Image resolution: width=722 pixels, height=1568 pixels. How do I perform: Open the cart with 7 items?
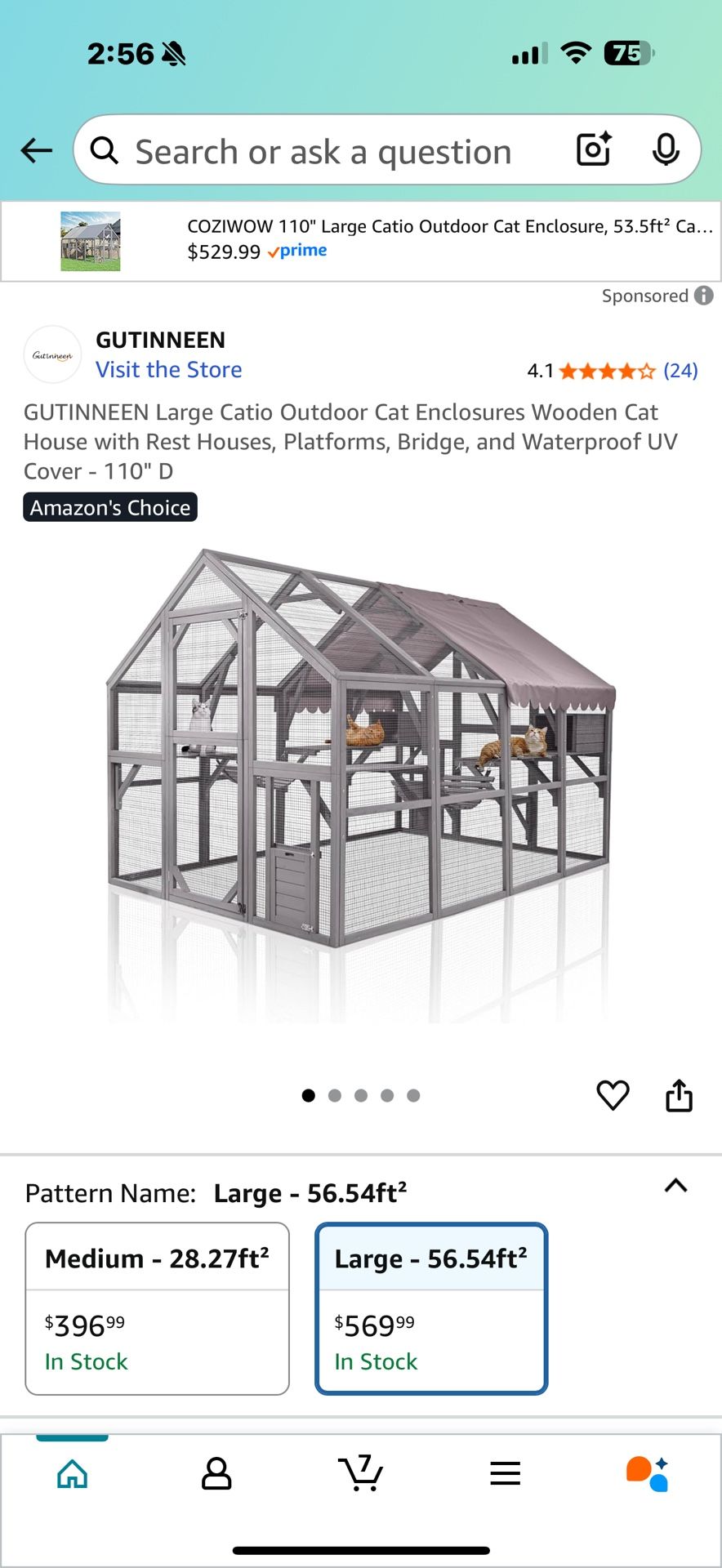[x=360, y=1473]
